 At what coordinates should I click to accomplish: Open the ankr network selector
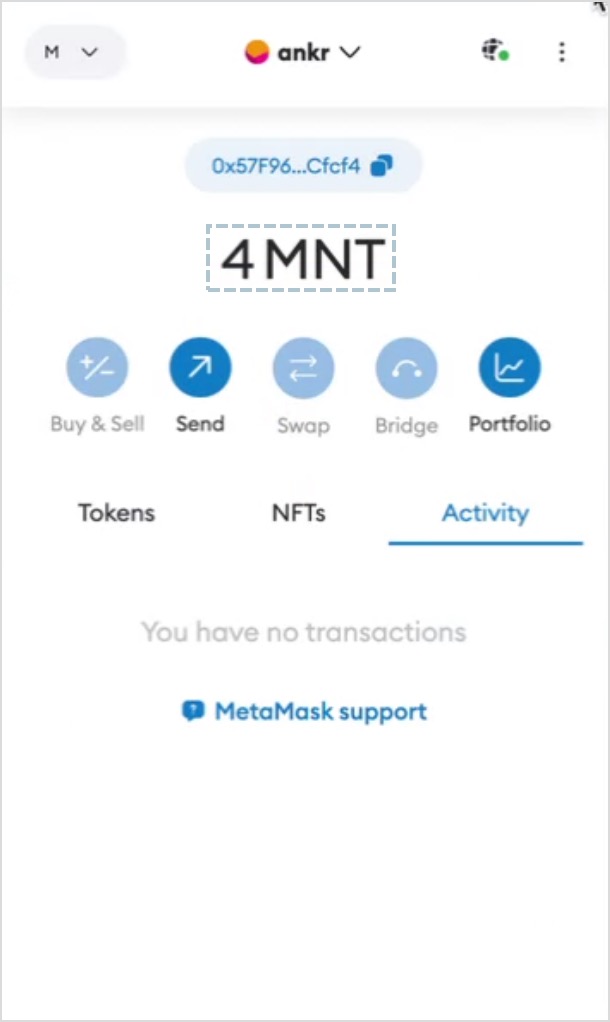[302, 52]
